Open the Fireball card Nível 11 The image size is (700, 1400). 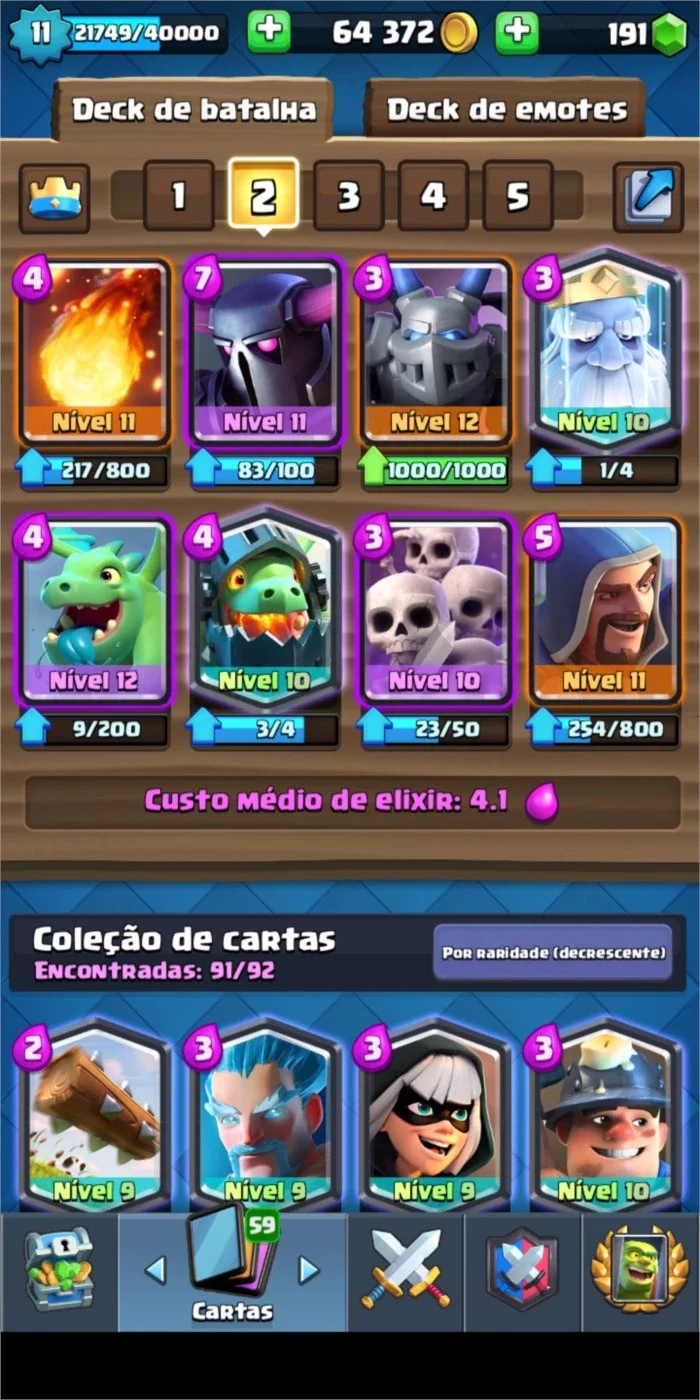pyautogui.click(x=94, y=352)
